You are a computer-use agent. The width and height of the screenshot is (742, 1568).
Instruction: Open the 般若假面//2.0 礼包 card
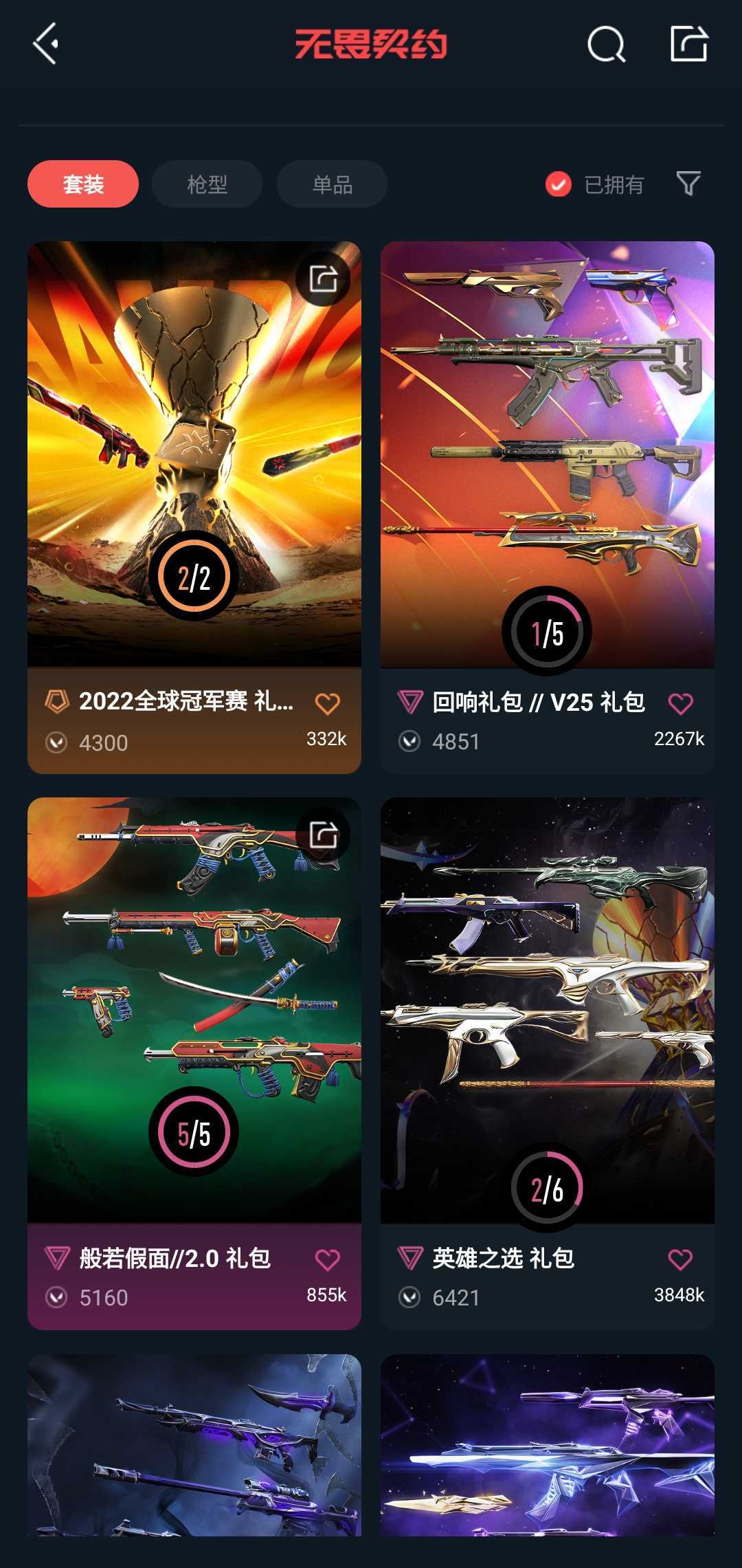pos(194,1063)
